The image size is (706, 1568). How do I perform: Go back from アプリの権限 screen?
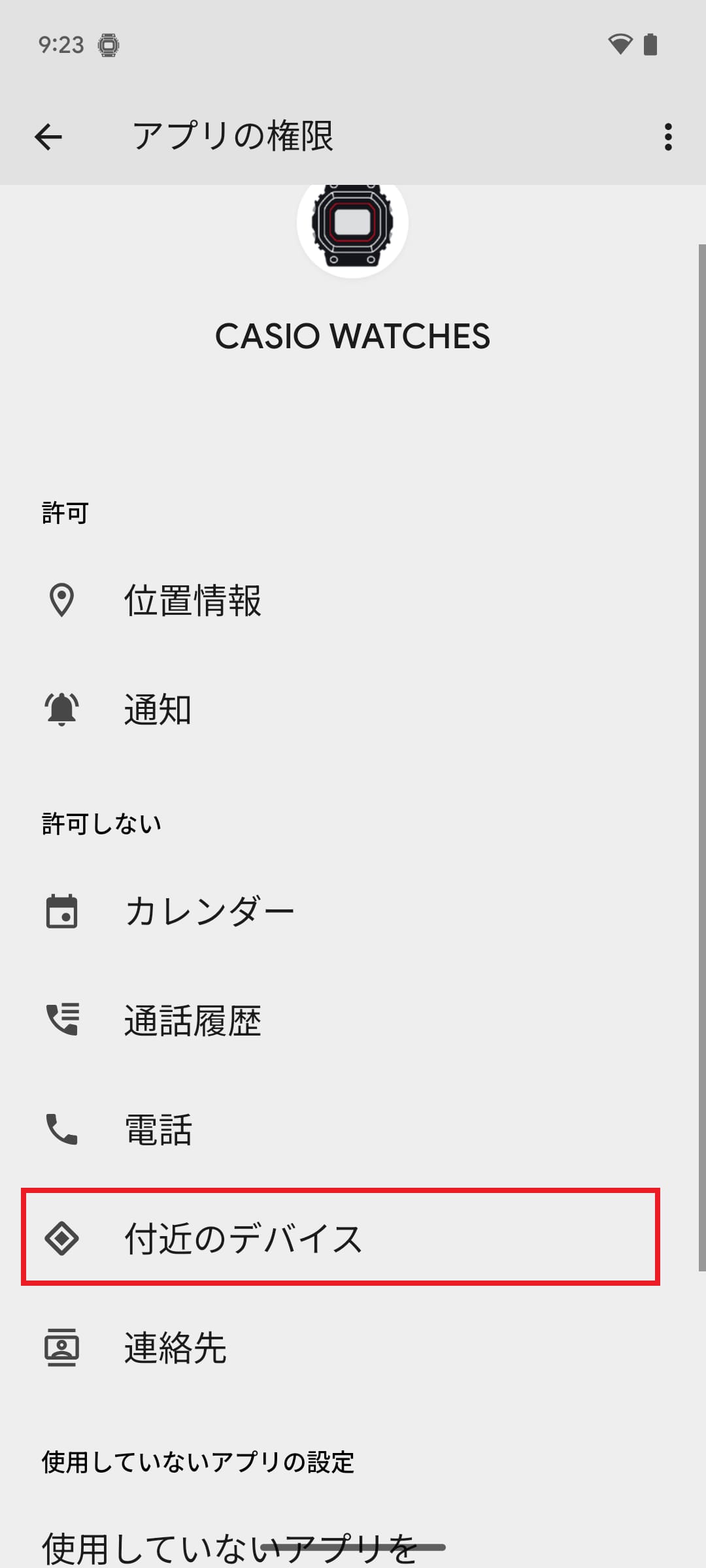pyautogui.click(x=48, y=137)
